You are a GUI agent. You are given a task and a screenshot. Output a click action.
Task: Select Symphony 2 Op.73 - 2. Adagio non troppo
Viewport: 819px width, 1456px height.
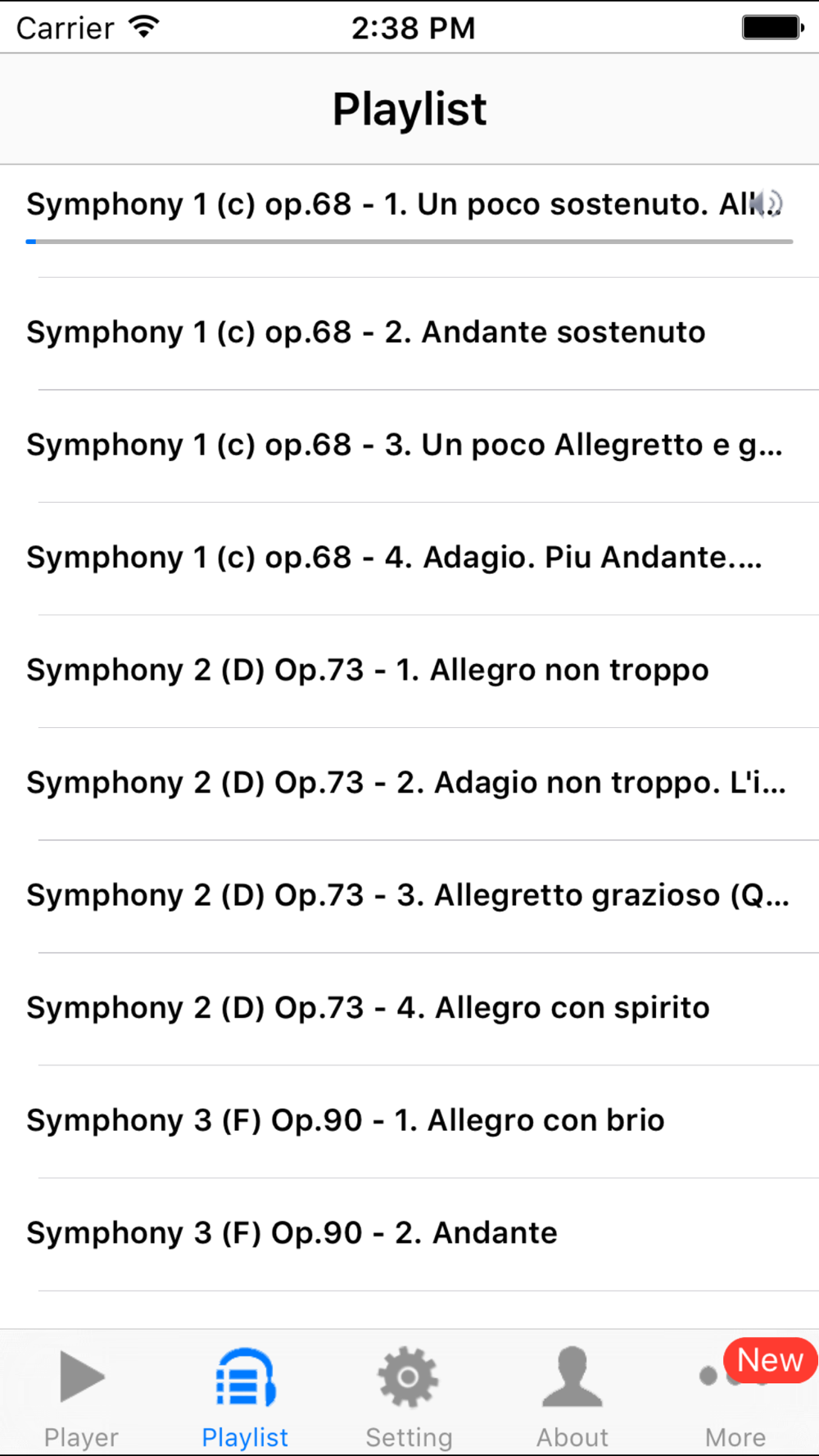pyautogui.click(x=409, y=784)
